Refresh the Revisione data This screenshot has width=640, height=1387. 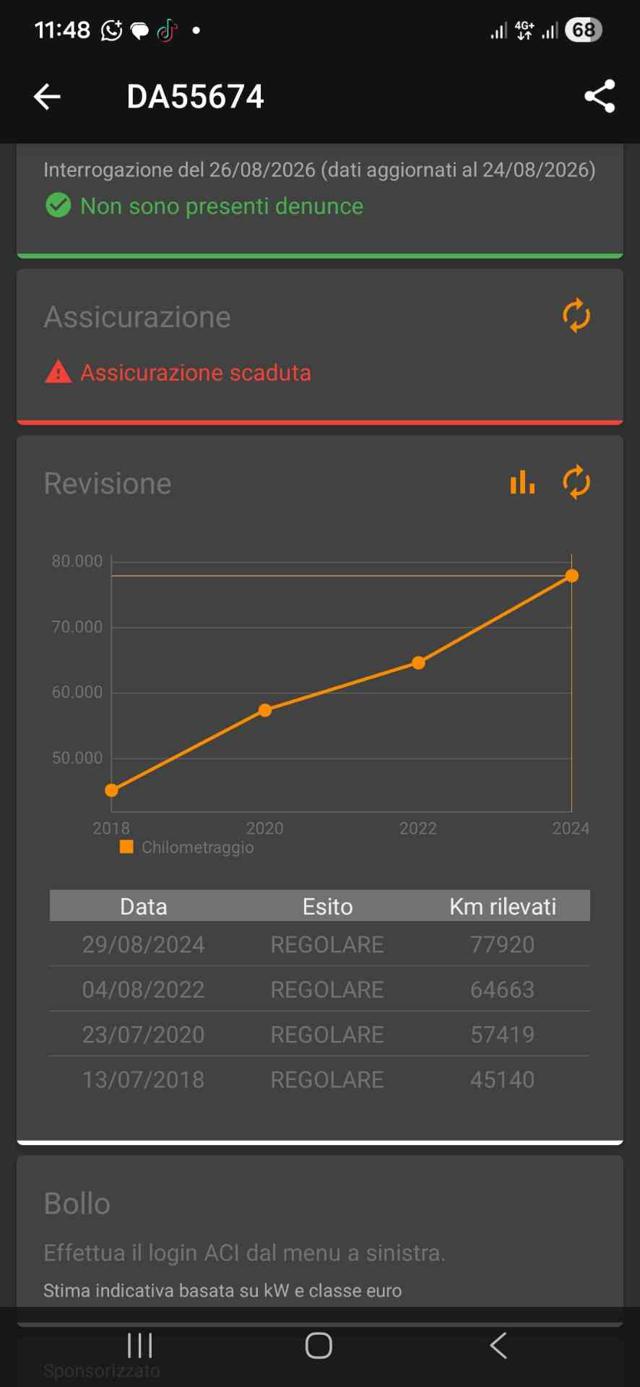[x=576, y=483]
